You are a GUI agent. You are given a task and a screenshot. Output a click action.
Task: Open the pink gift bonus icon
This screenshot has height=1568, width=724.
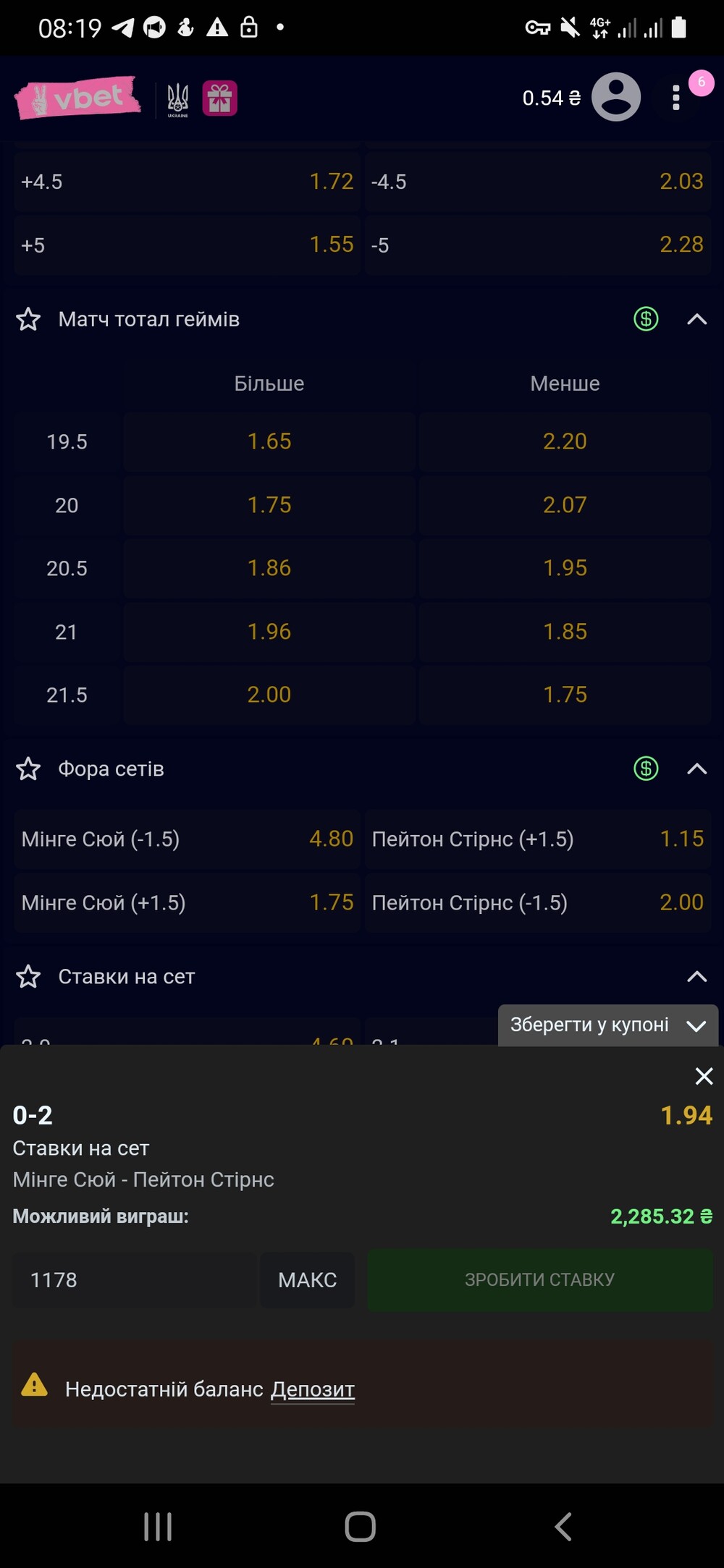click(220, 98)
